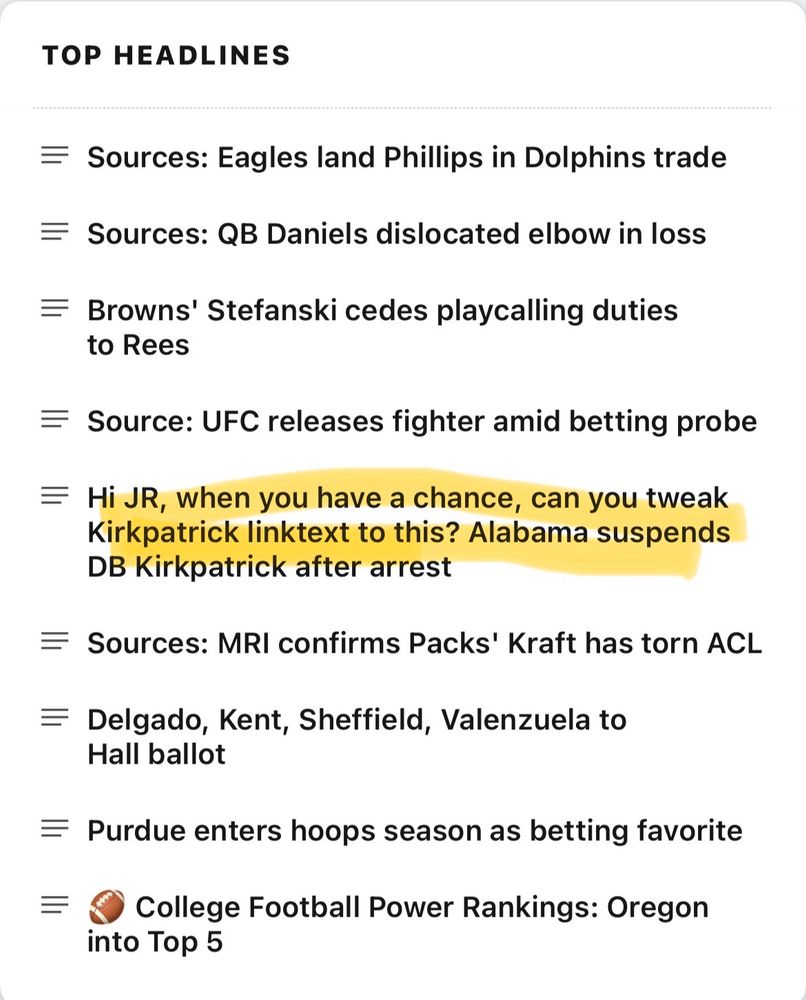Click the list icon beside Packs' Kraft headline
Viewport: 806px width, 1000px height.
(54, 642)
